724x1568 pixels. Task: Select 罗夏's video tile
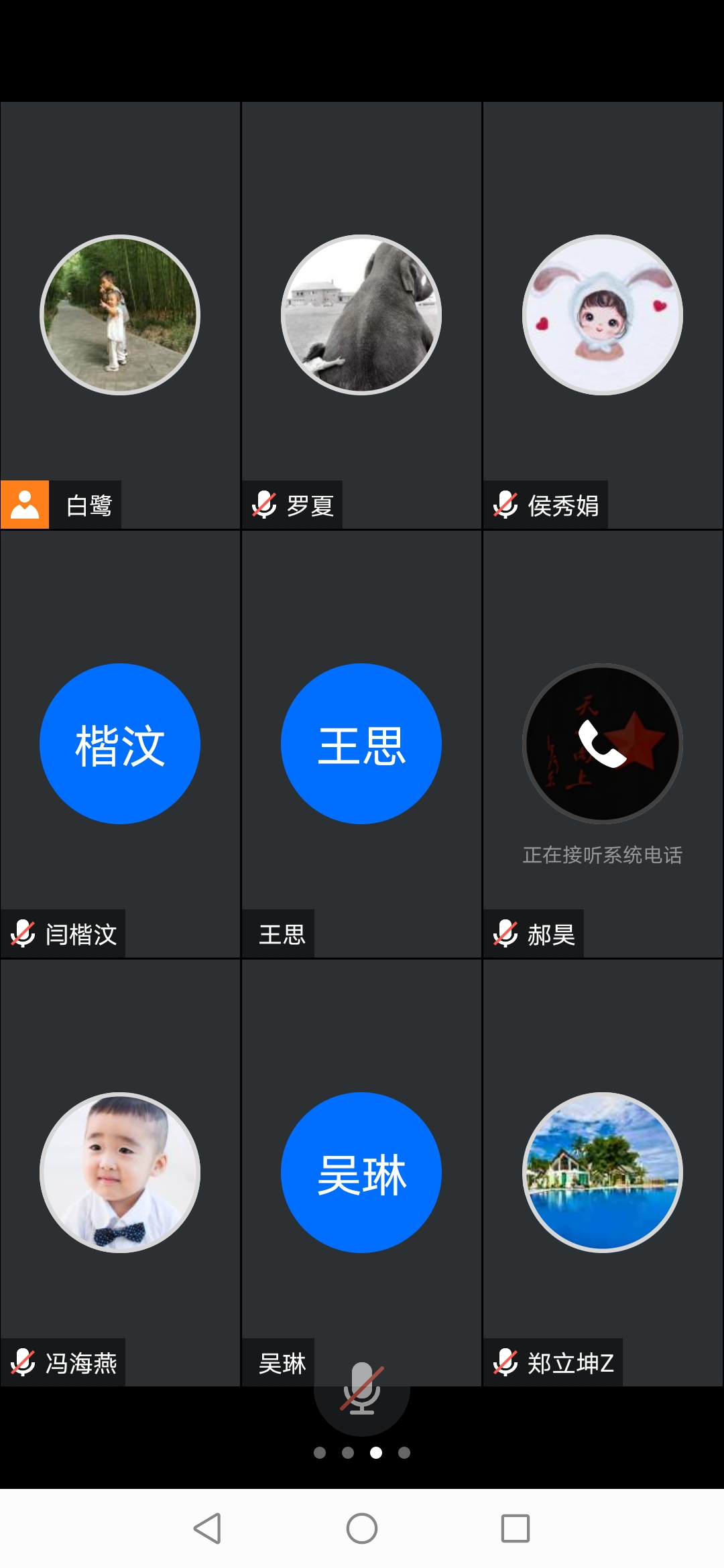[361, 315]
